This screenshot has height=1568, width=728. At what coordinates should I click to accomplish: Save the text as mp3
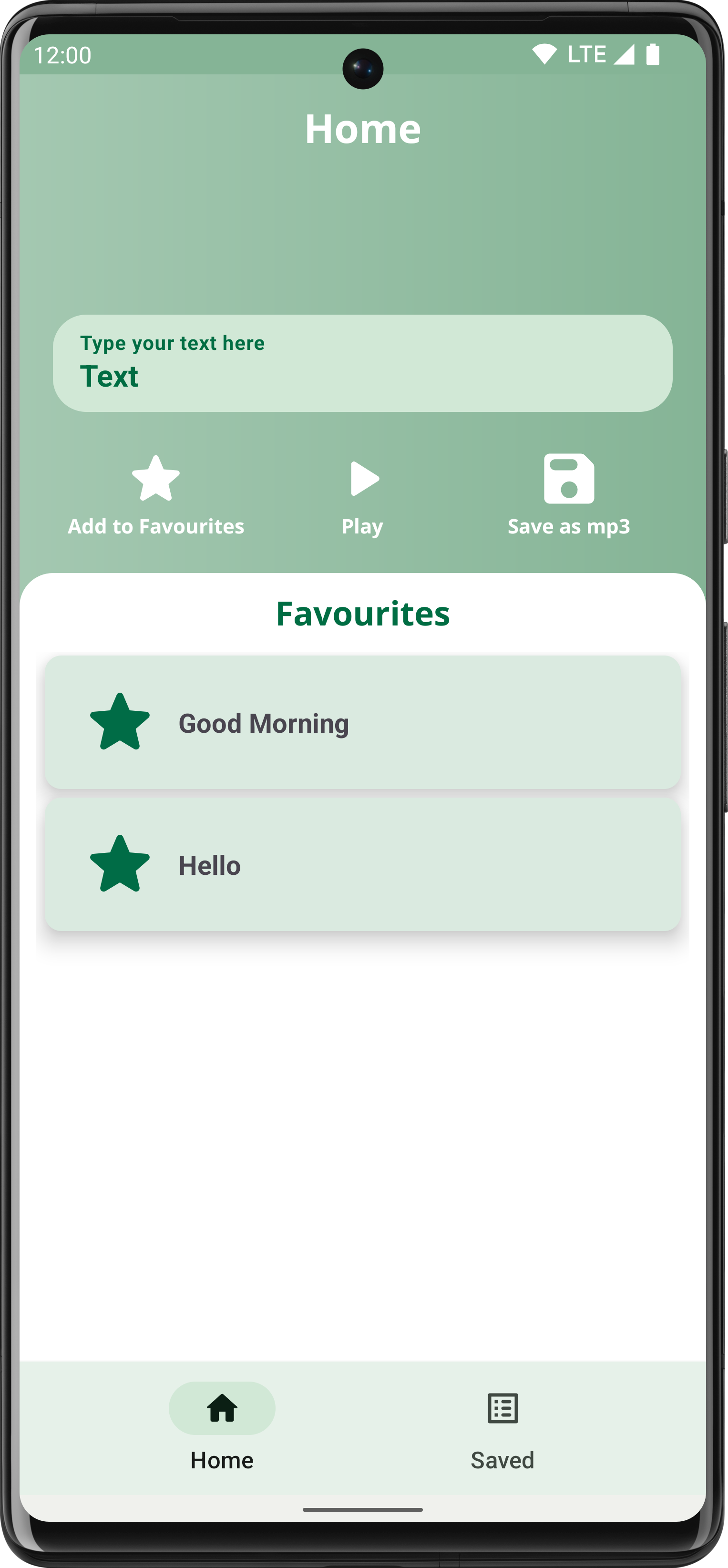pos(568,495)
